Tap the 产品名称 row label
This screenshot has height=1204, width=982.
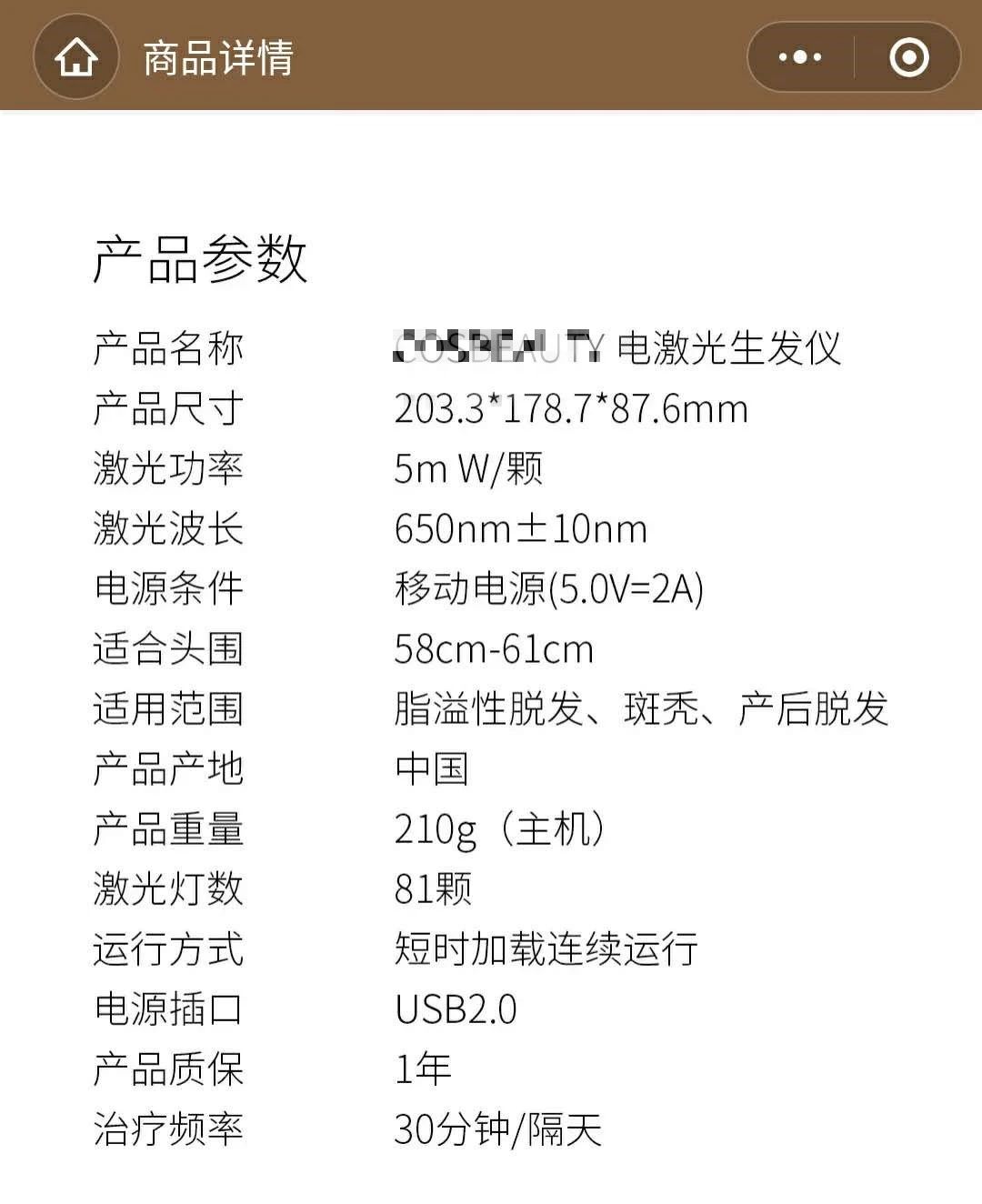pyautogui.click(x=168, y=346)
